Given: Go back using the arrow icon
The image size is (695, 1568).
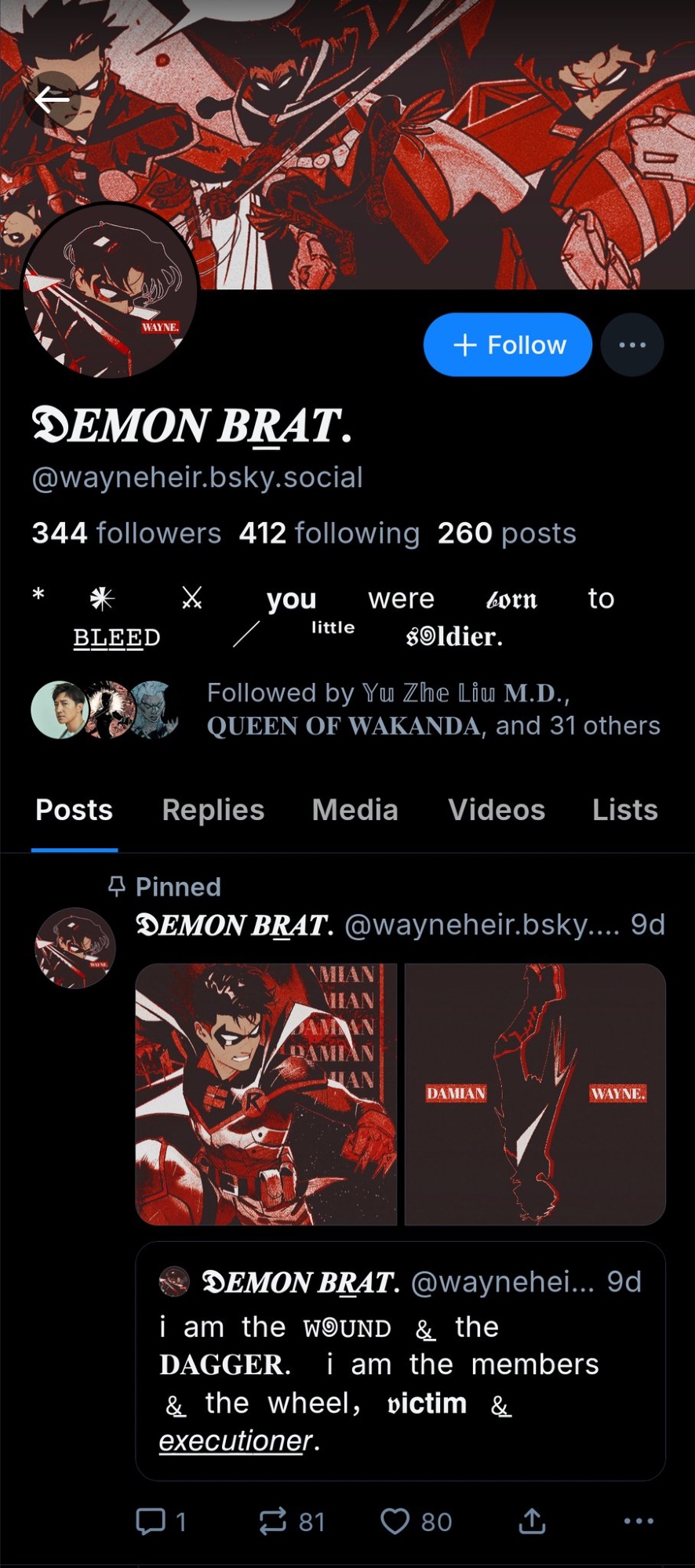Looking at the screenshot, I should pyautogui.click(x=52, y=100).
